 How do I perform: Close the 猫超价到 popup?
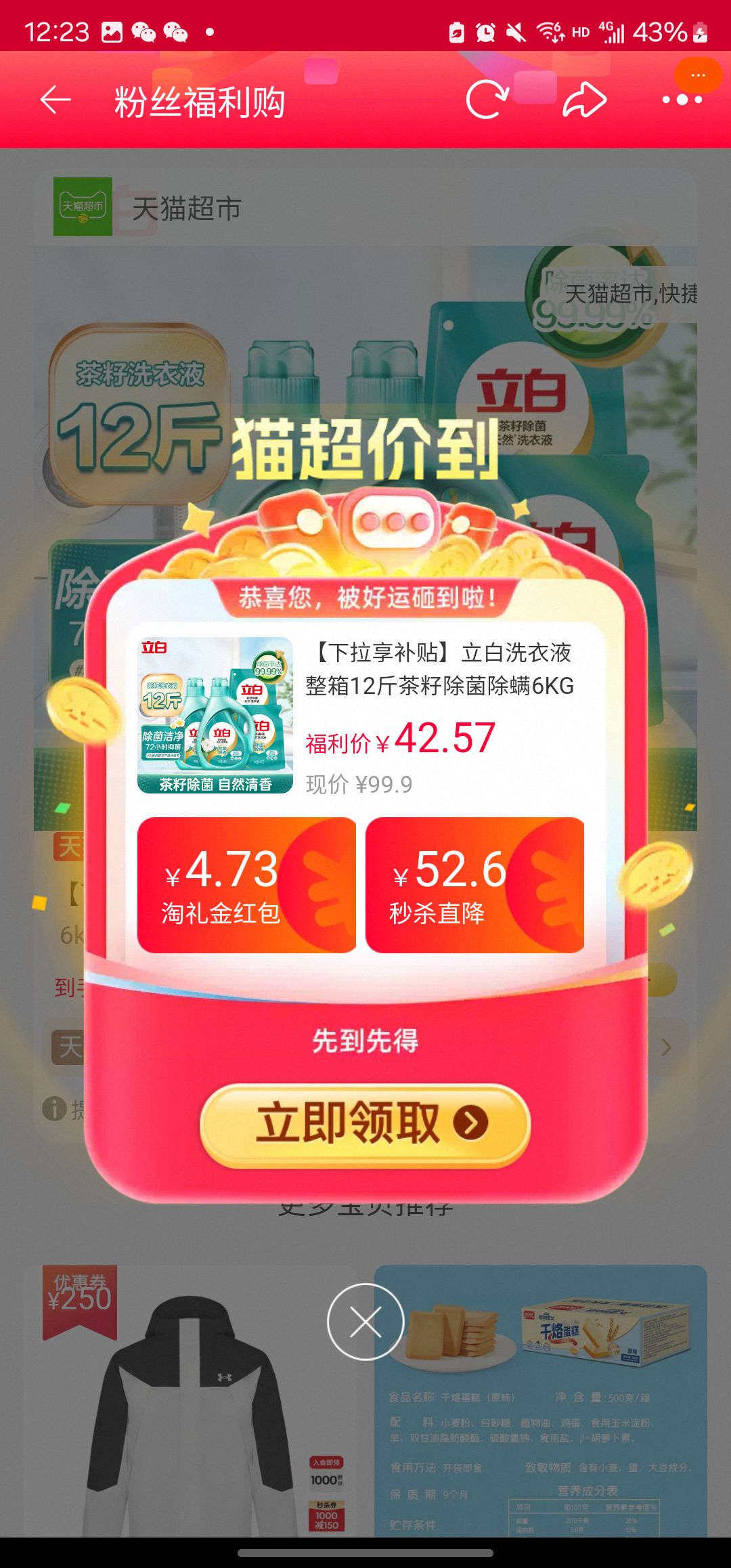pyautogui.click(x=365, y=1322)
